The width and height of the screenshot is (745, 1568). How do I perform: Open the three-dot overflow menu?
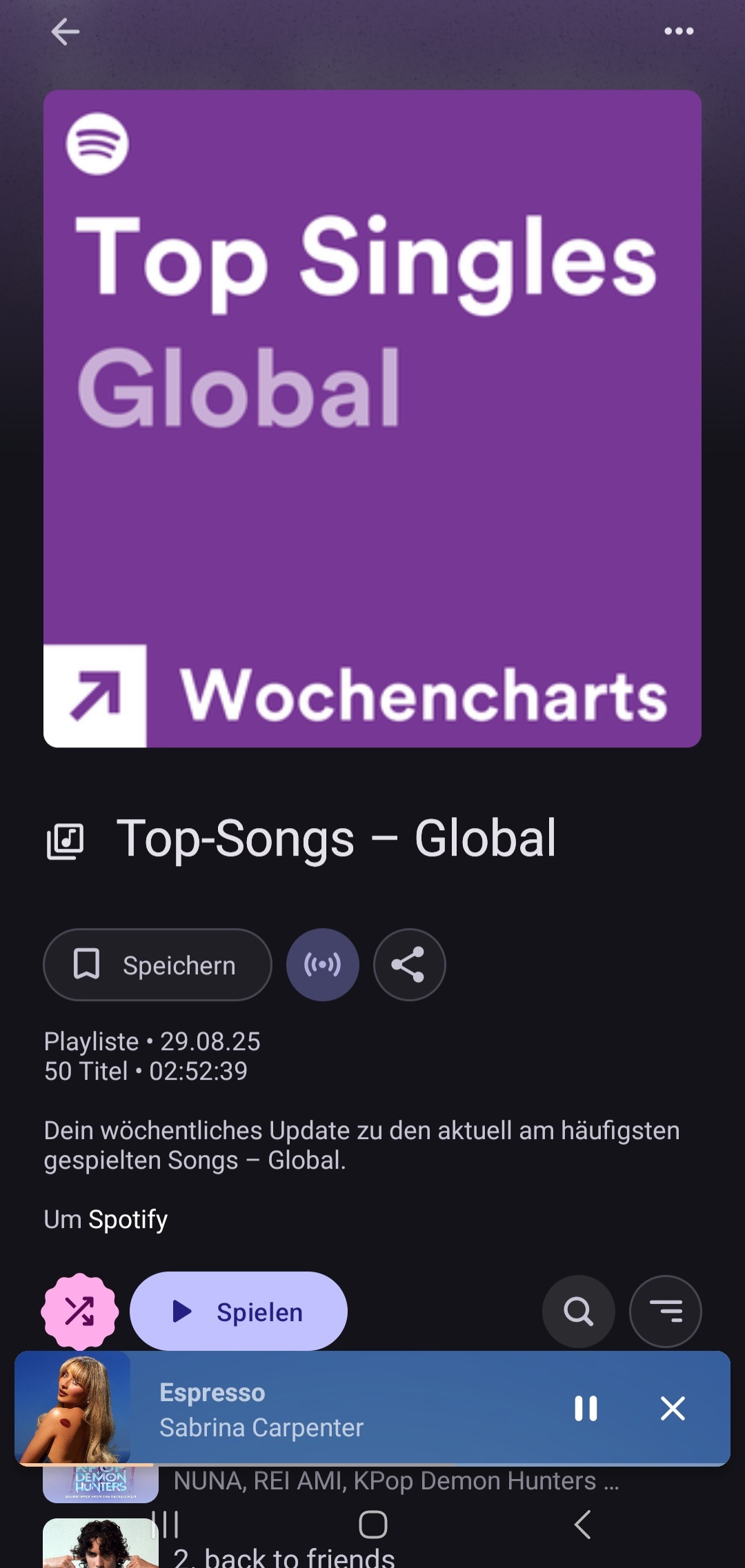679,31
